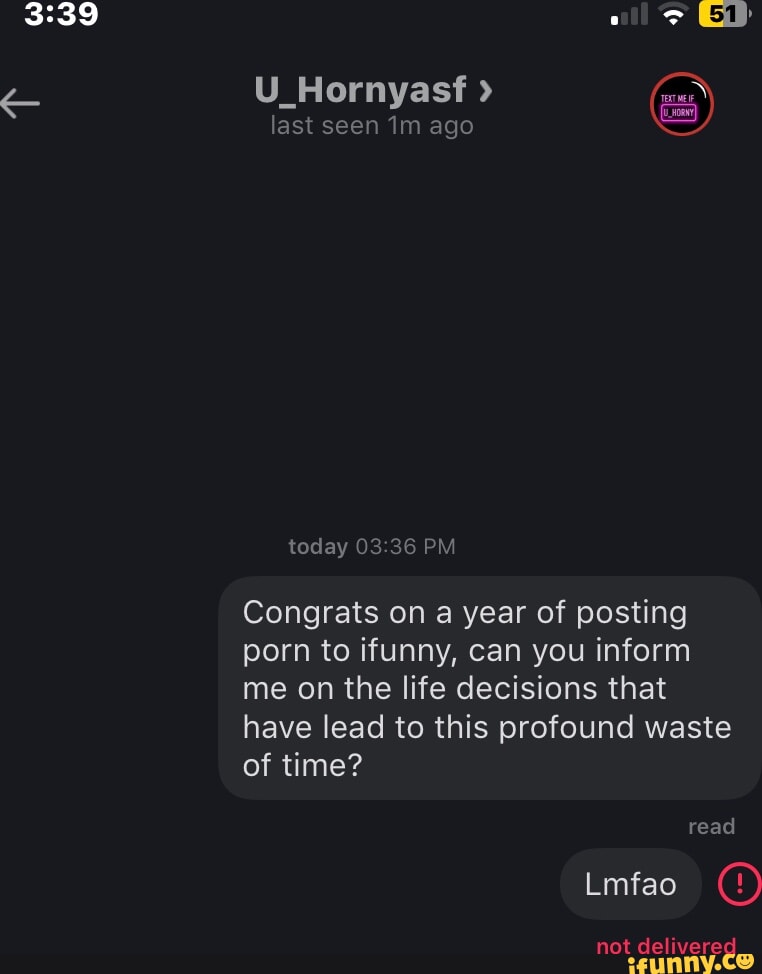
Task: Tap the not delivered status text
Action: click(665, 946)
